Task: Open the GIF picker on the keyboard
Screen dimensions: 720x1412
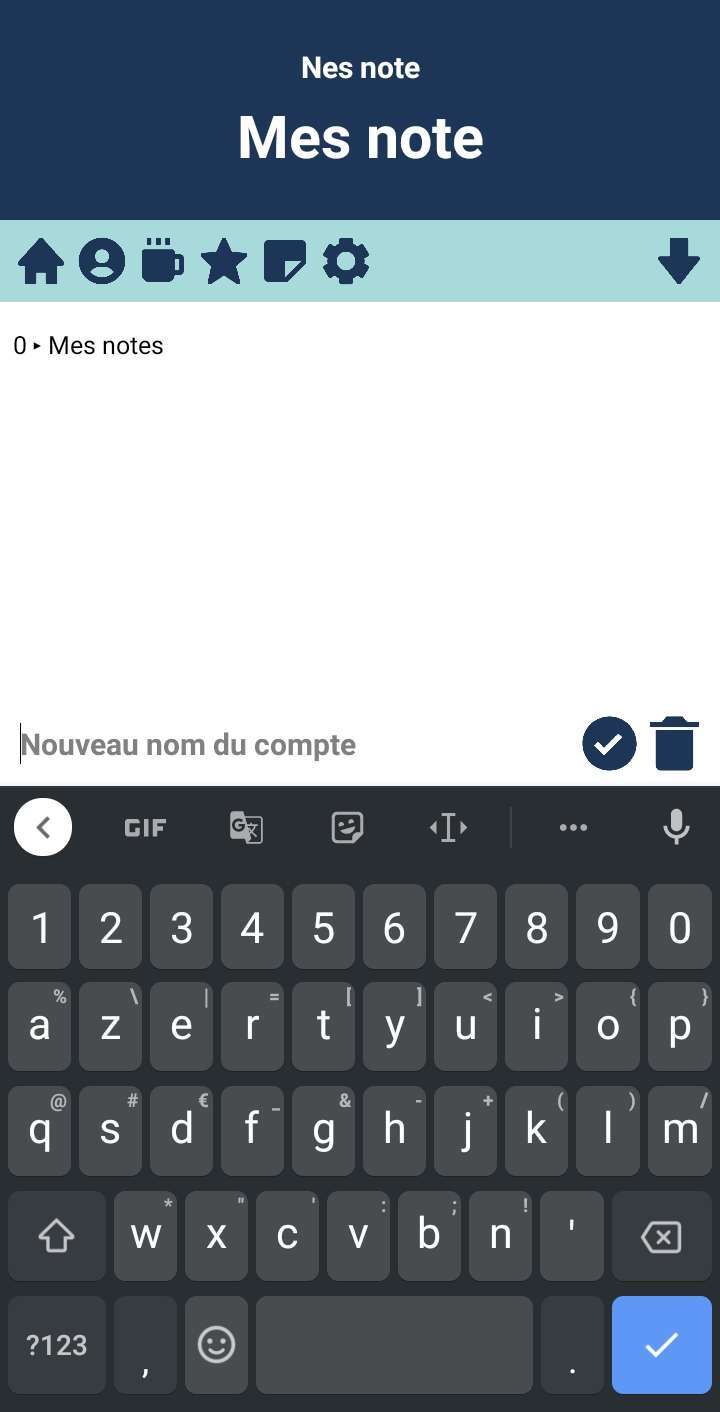Action: pos(145,827)
